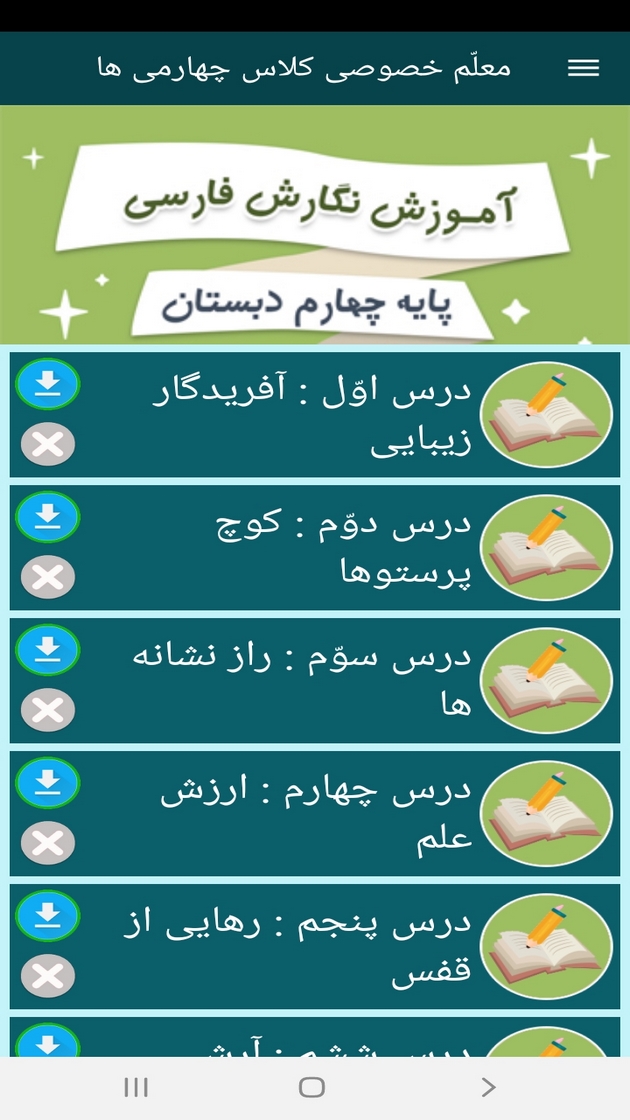Screen dimensions: 630x1120
Task: Download lesson درس پنجم : رهایی از قفس
Action: pos(47,917)
